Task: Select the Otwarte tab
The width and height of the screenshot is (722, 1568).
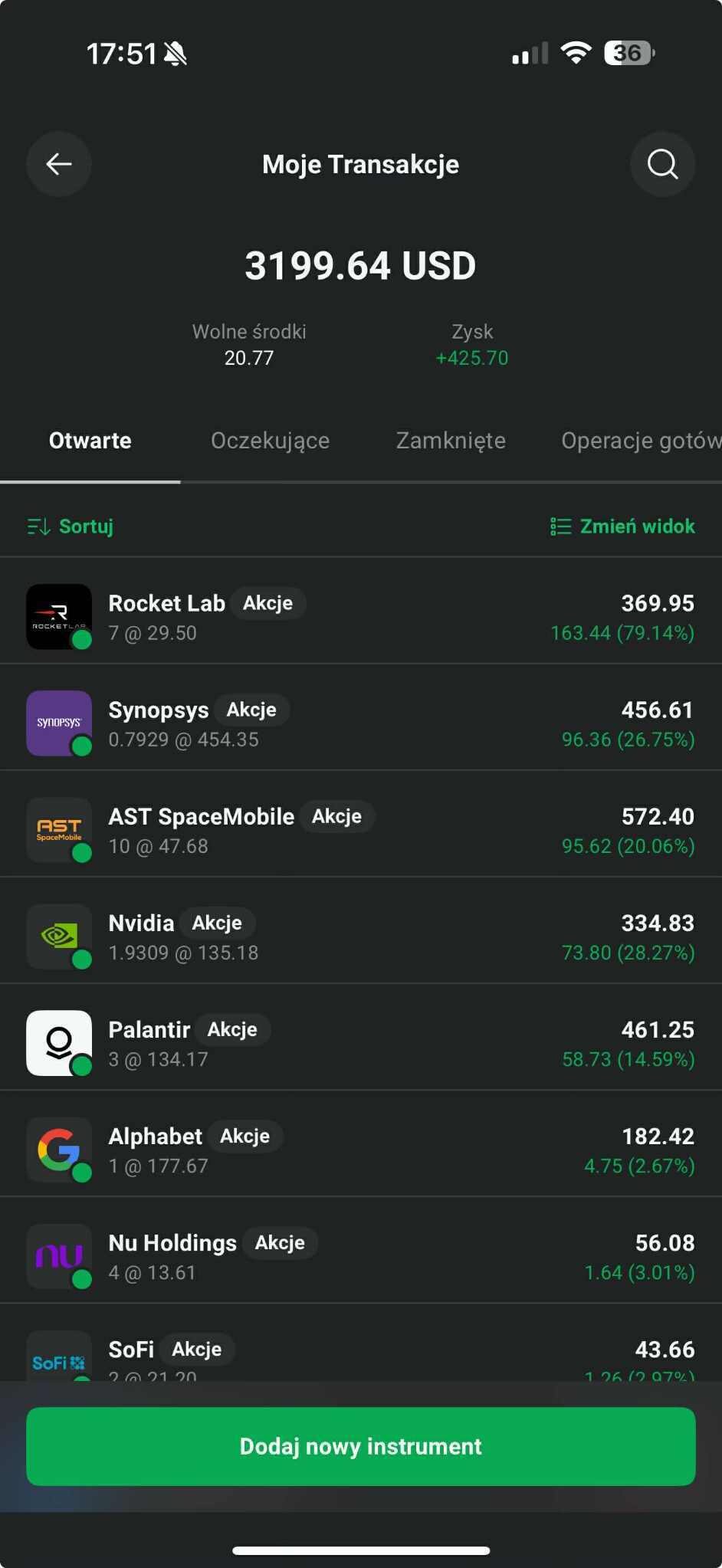Action: (x=90, y=441)
